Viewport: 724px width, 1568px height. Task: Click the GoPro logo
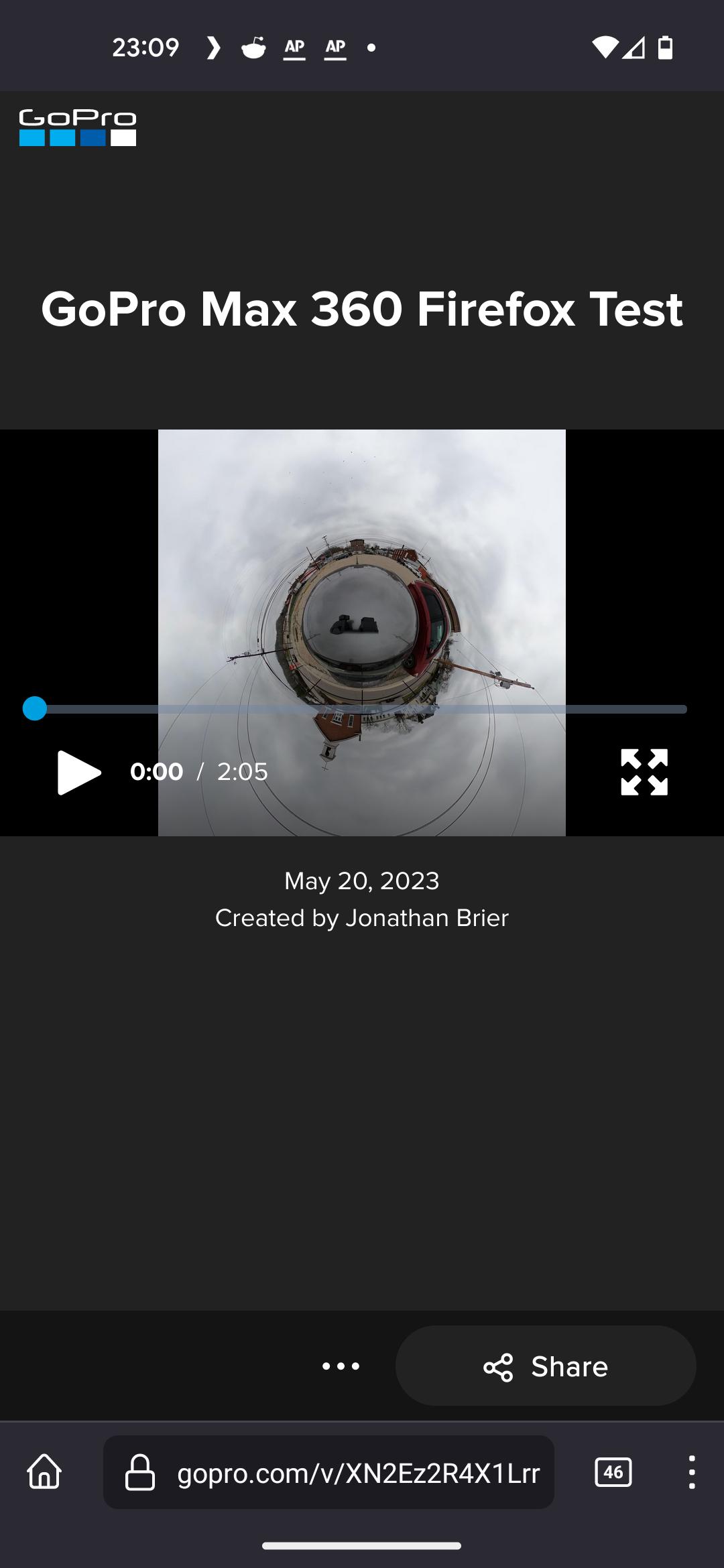pyautogui.click(x=78, y=127)
